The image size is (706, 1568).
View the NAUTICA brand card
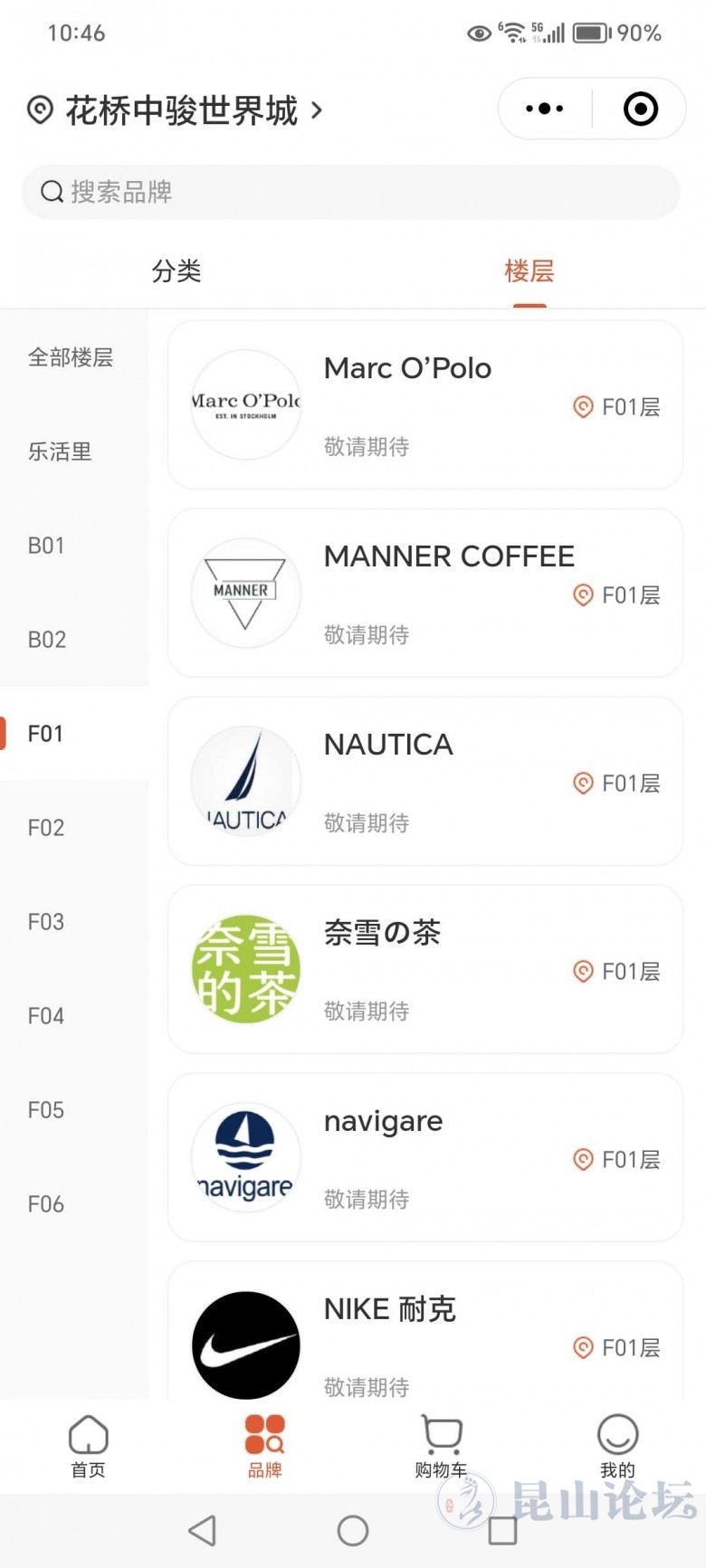pyautogui.click(x=425, y=782)
